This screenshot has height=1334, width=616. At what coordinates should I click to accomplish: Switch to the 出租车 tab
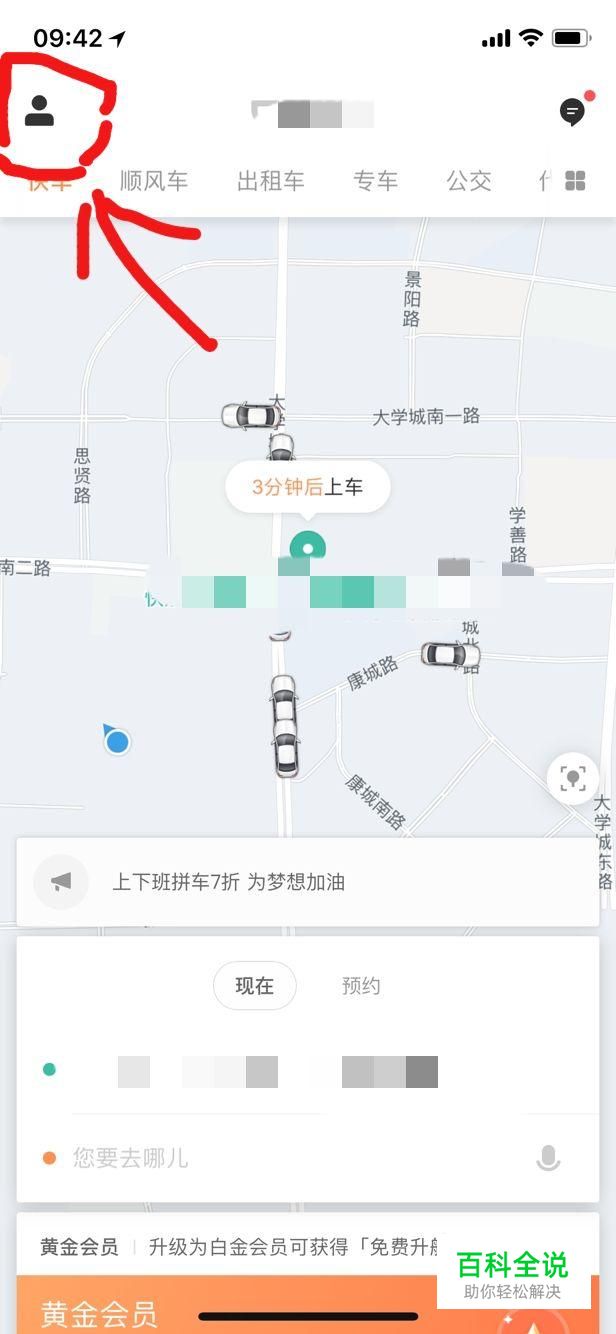(270, 181)
